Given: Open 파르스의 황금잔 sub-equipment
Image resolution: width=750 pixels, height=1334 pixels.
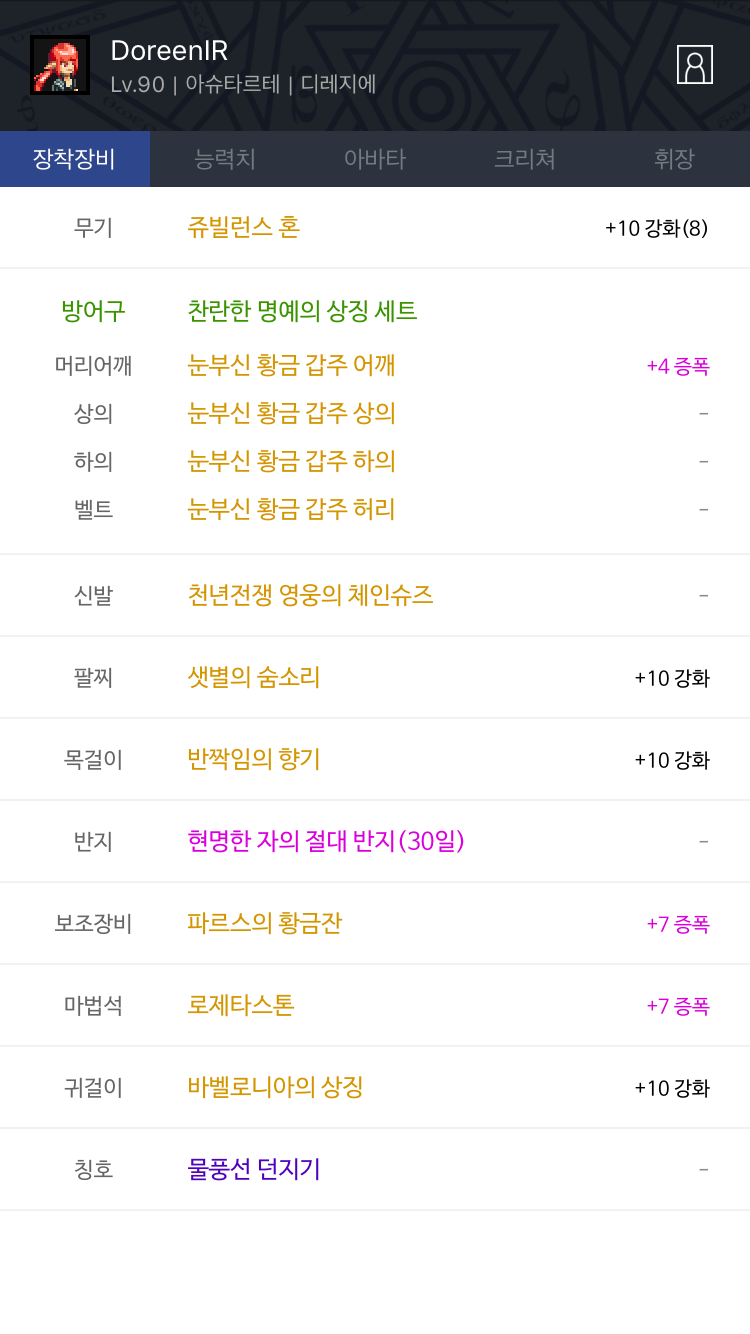Looking at the screenshot, I should coord(264,923).
